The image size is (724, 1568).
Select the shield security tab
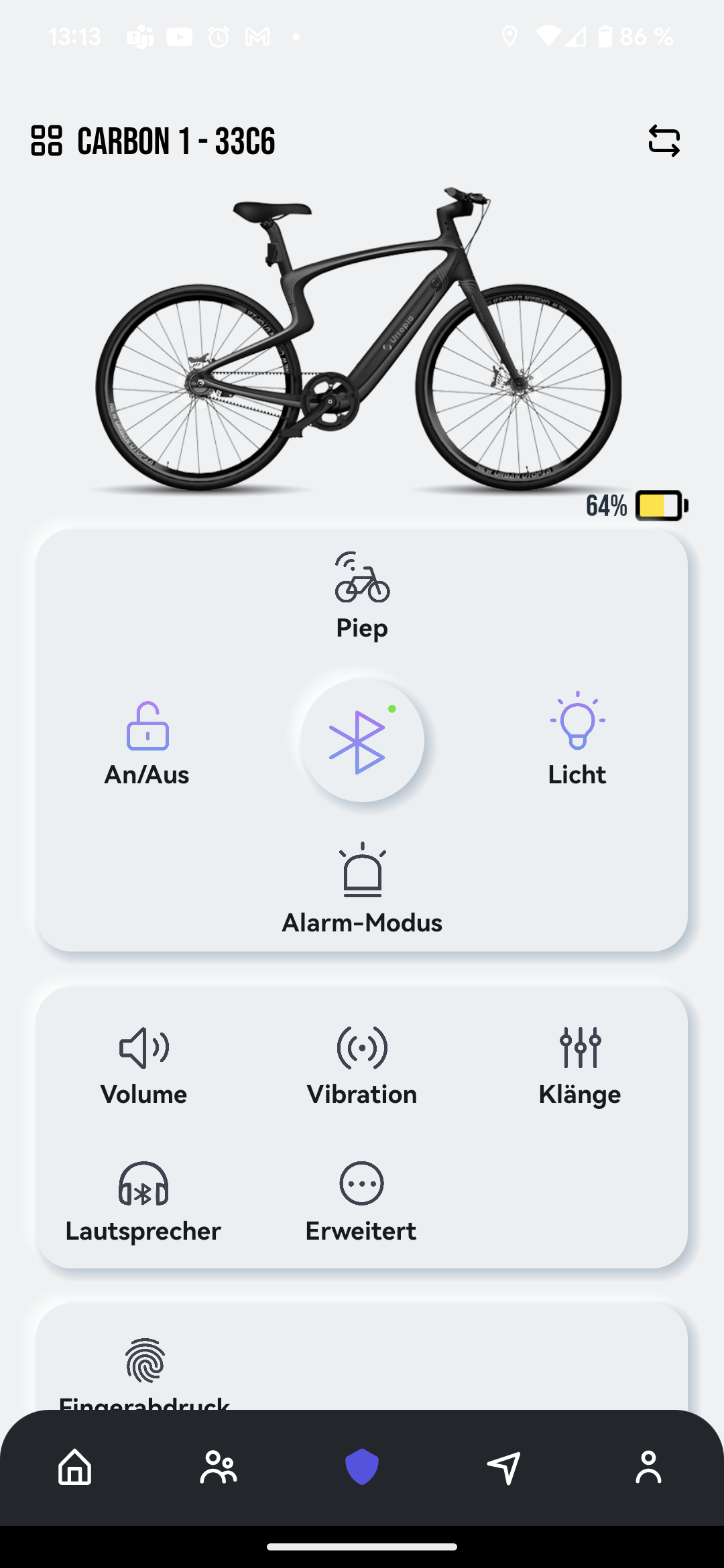[x=362, y=1467]
